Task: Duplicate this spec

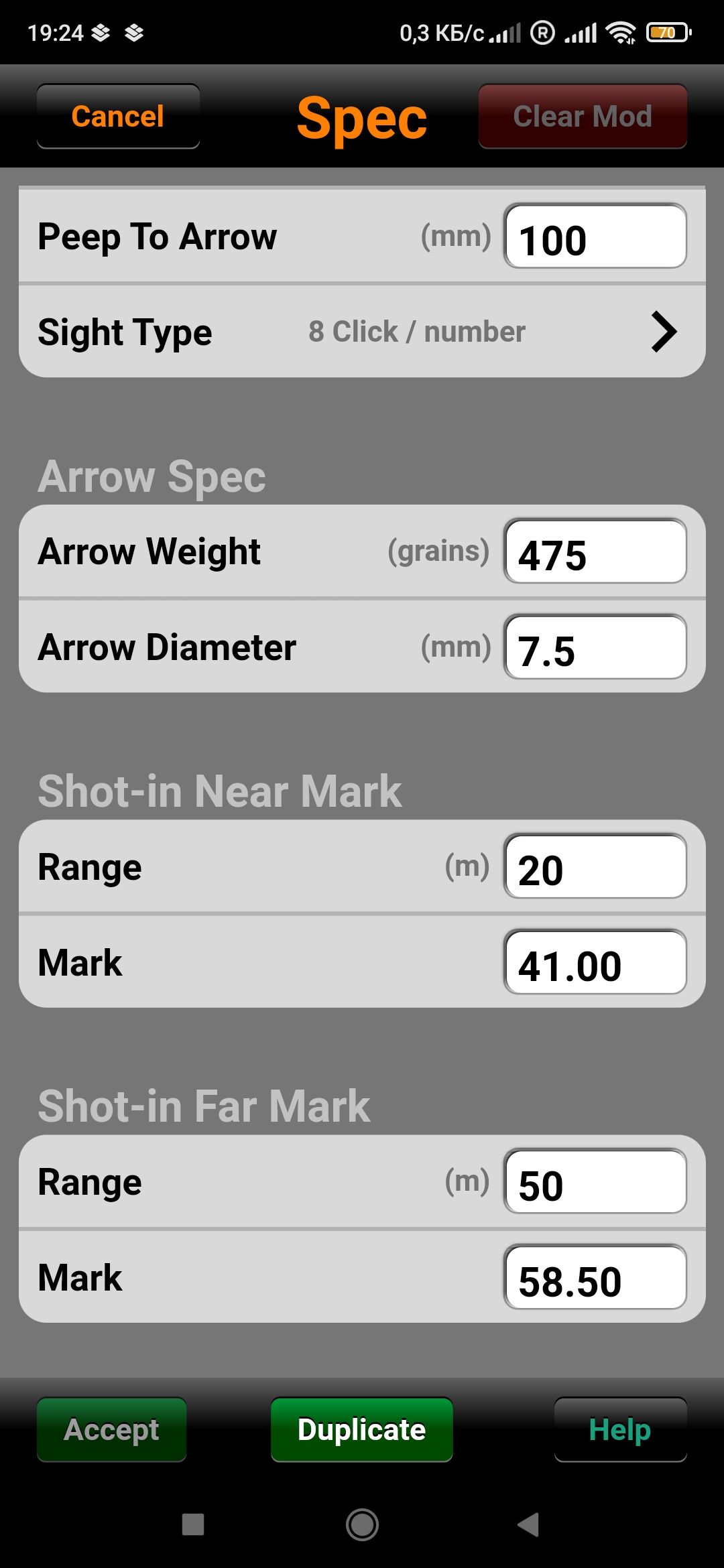Action: click(362, 1429)
